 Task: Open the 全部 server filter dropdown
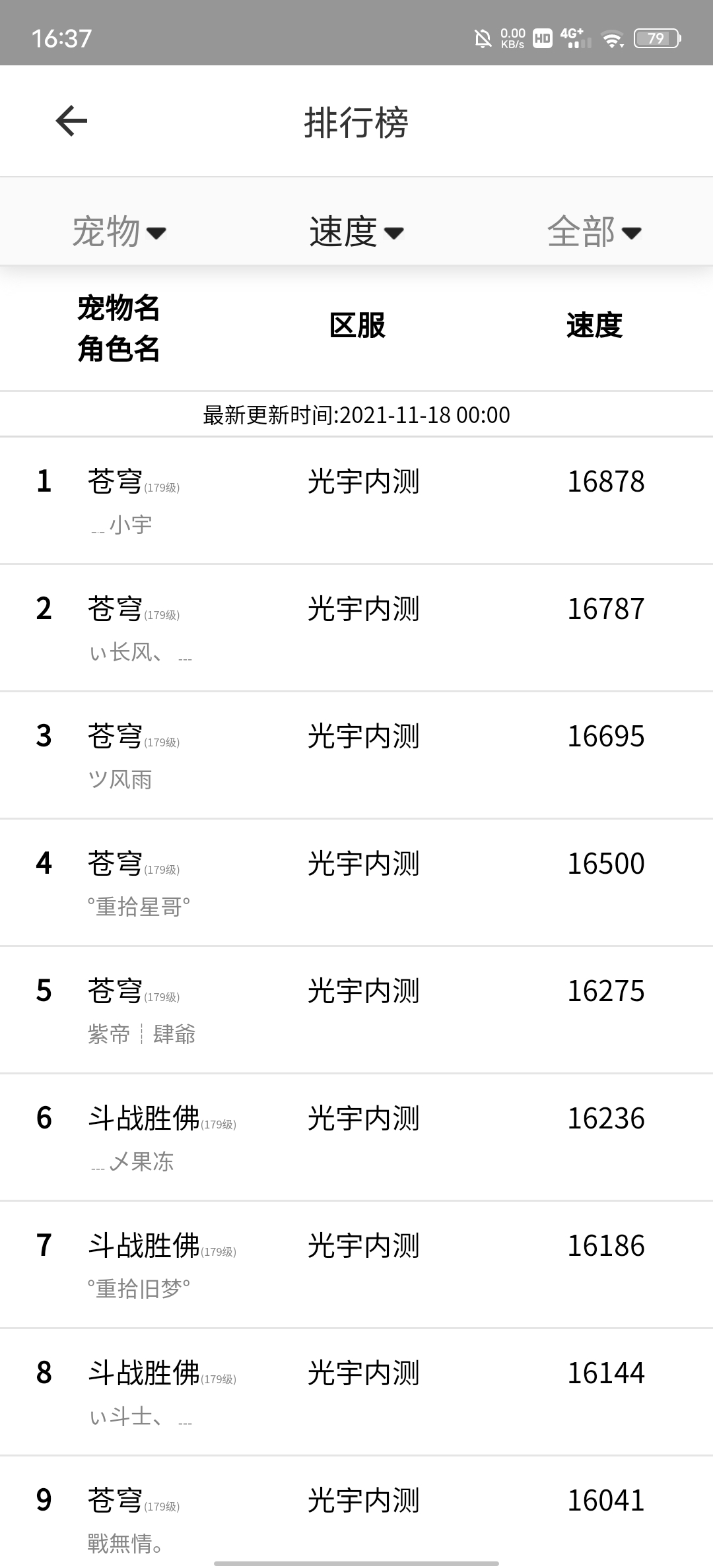(594, 232)
